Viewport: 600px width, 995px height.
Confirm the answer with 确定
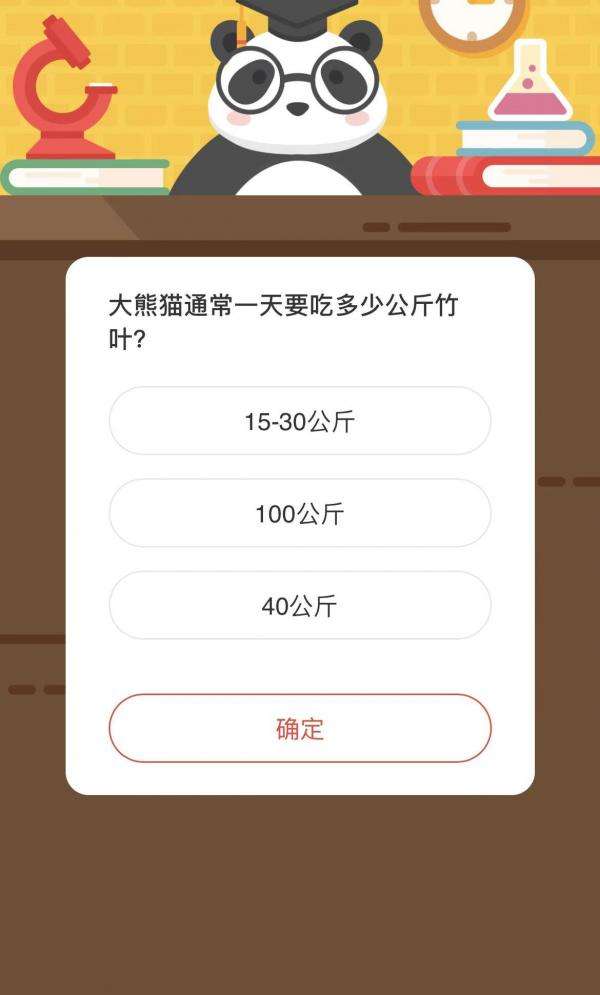(x=299, y=728)
